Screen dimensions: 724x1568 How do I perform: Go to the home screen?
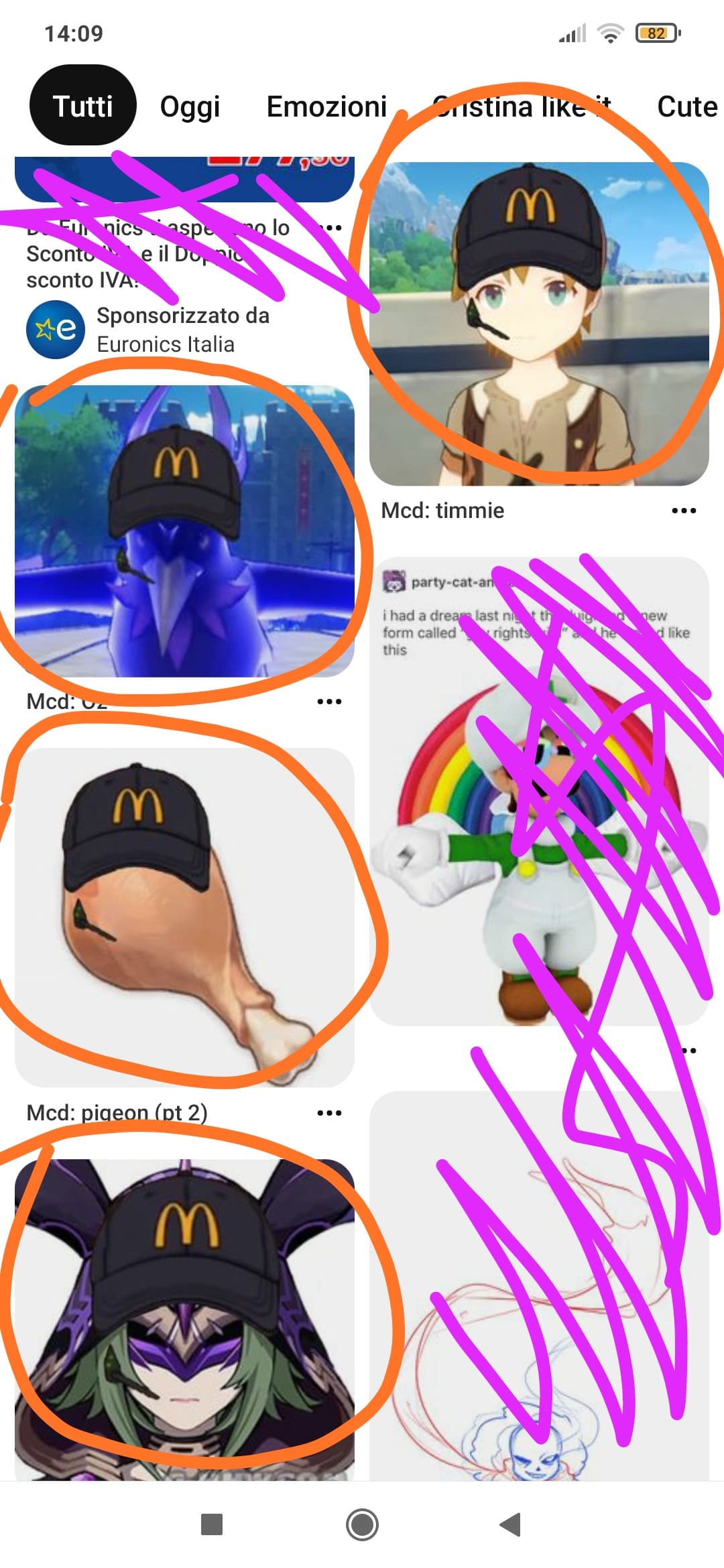pyautogui.click(x=362, y=1524)
